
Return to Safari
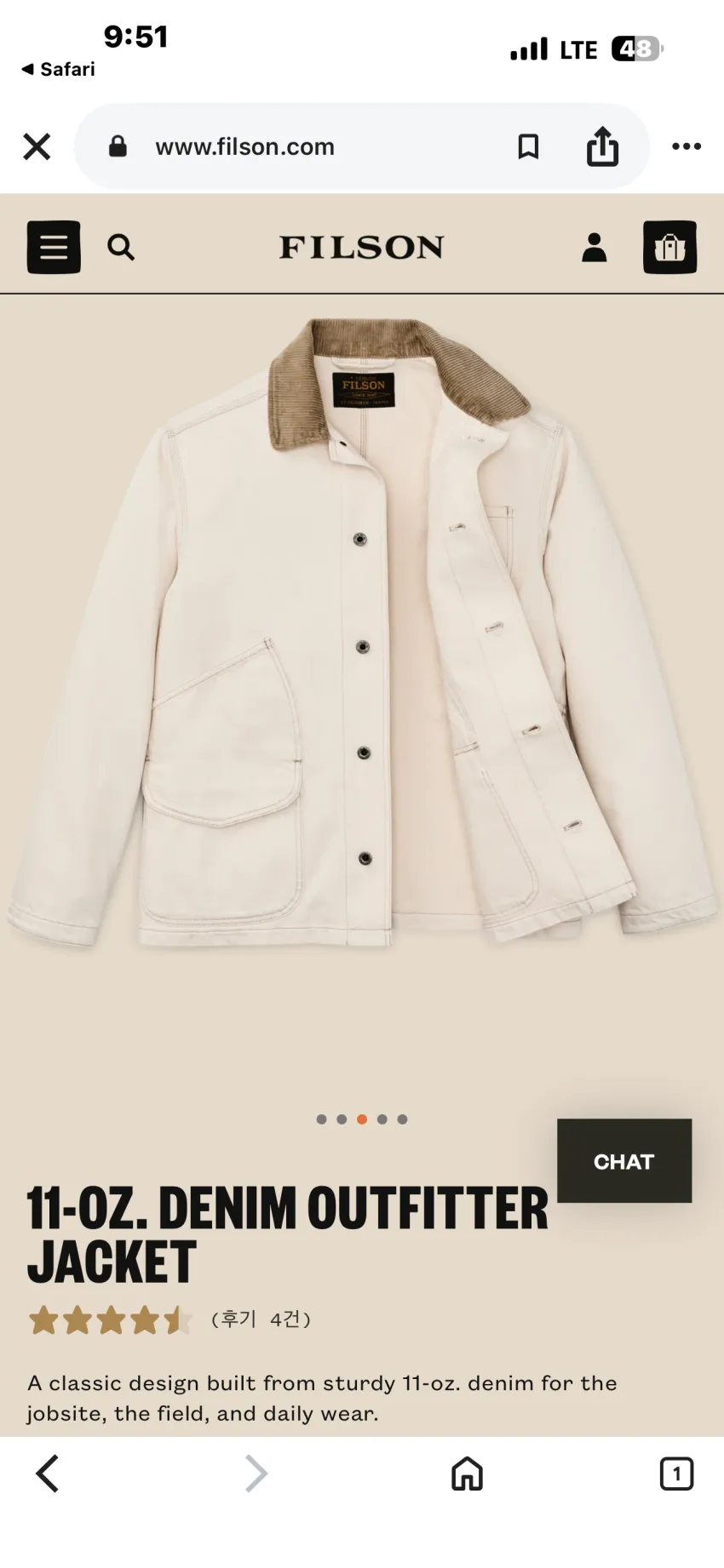pos(58,69)
